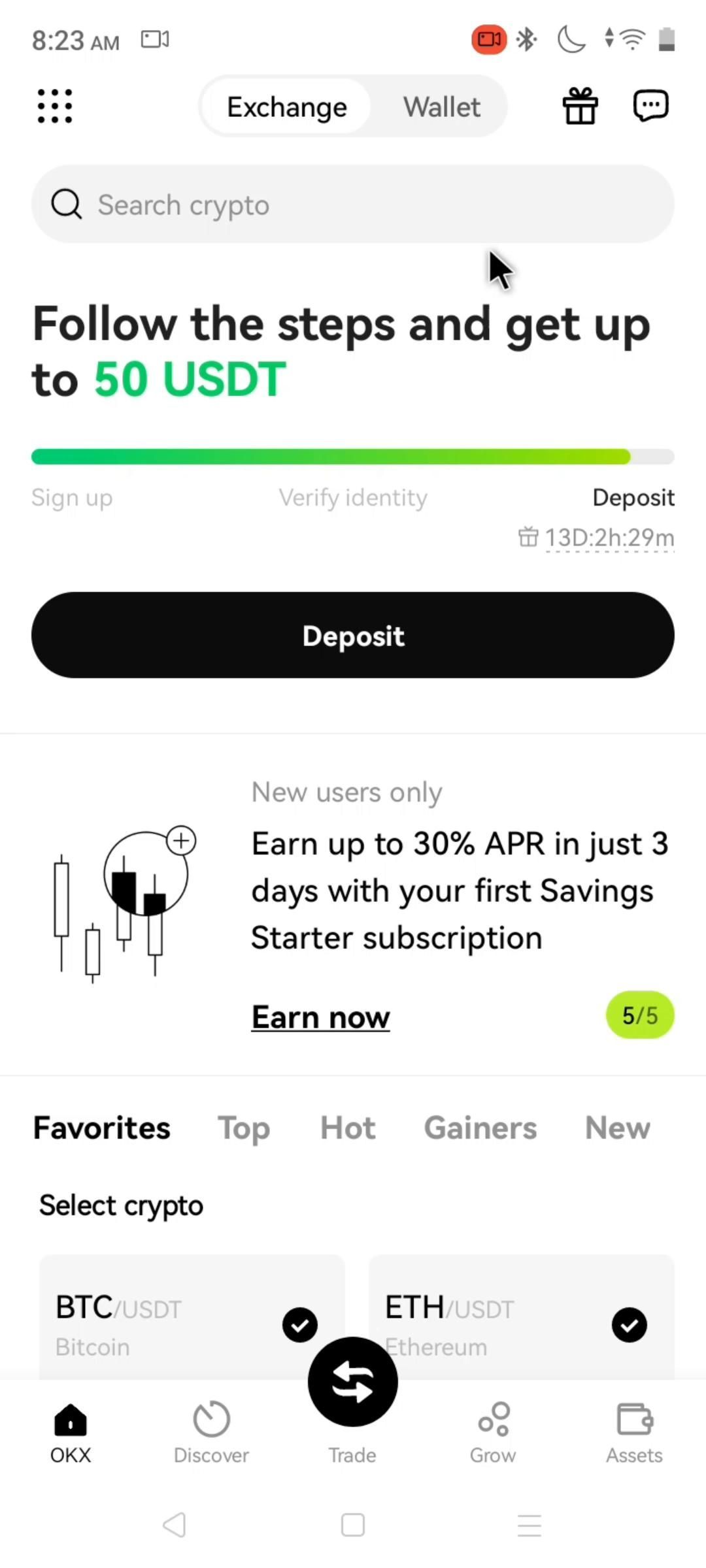Open the Earn now link
Image resolution: width=706 pixels, height=1568 pixels.
click(x=320, y=1017)
